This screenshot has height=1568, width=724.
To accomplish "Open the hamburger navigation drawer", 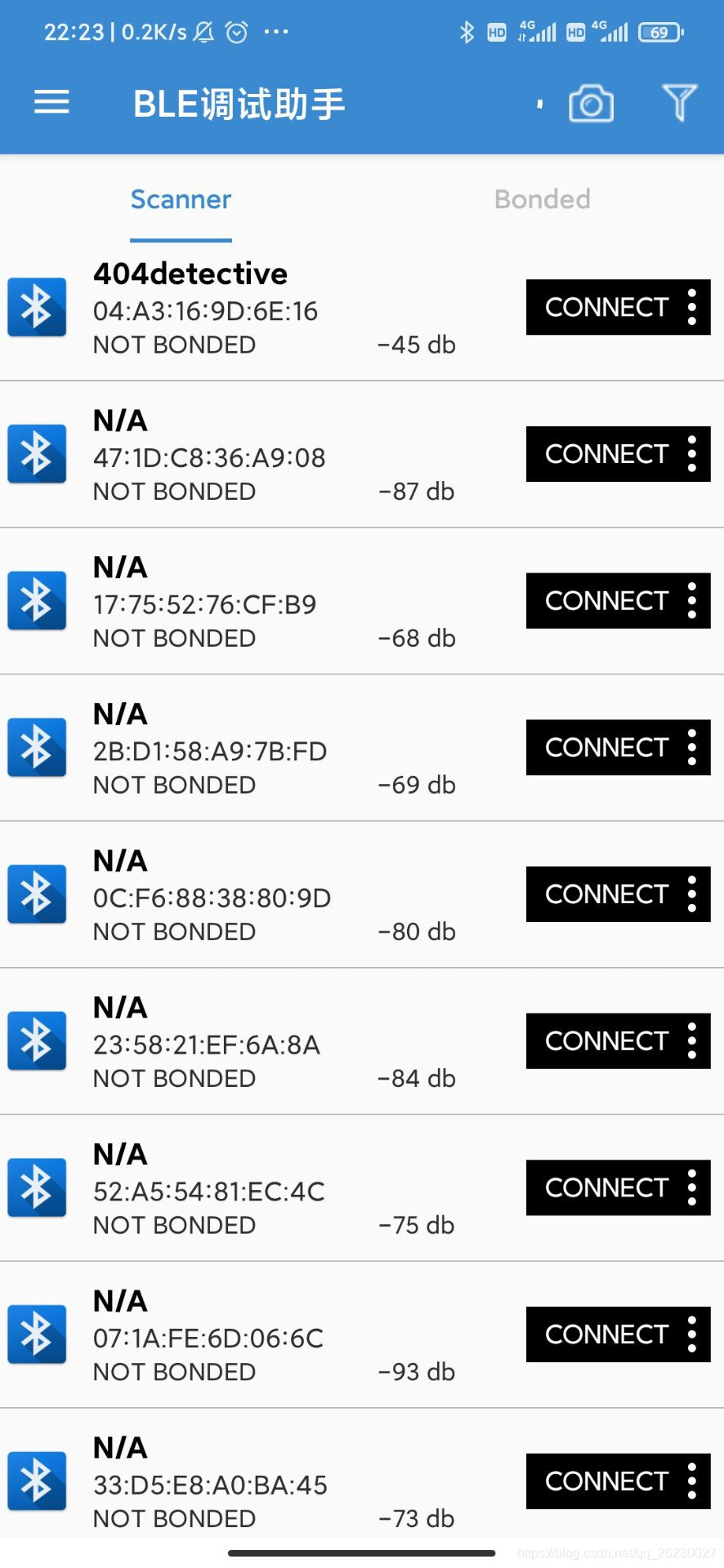I will (x=51, y=103).
